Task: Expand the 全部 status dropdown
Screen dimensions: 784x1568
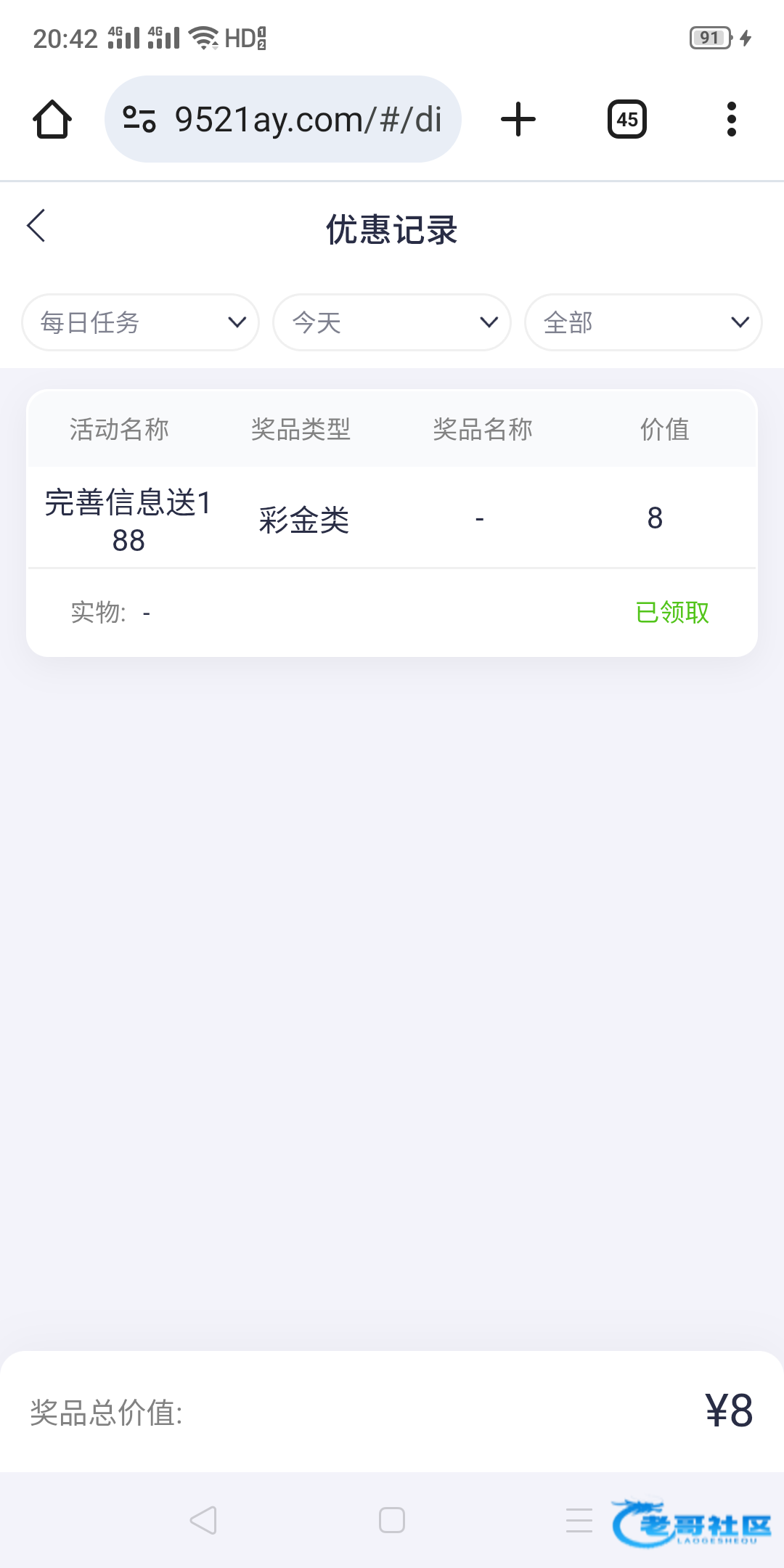Action: [x=643, y=322]
